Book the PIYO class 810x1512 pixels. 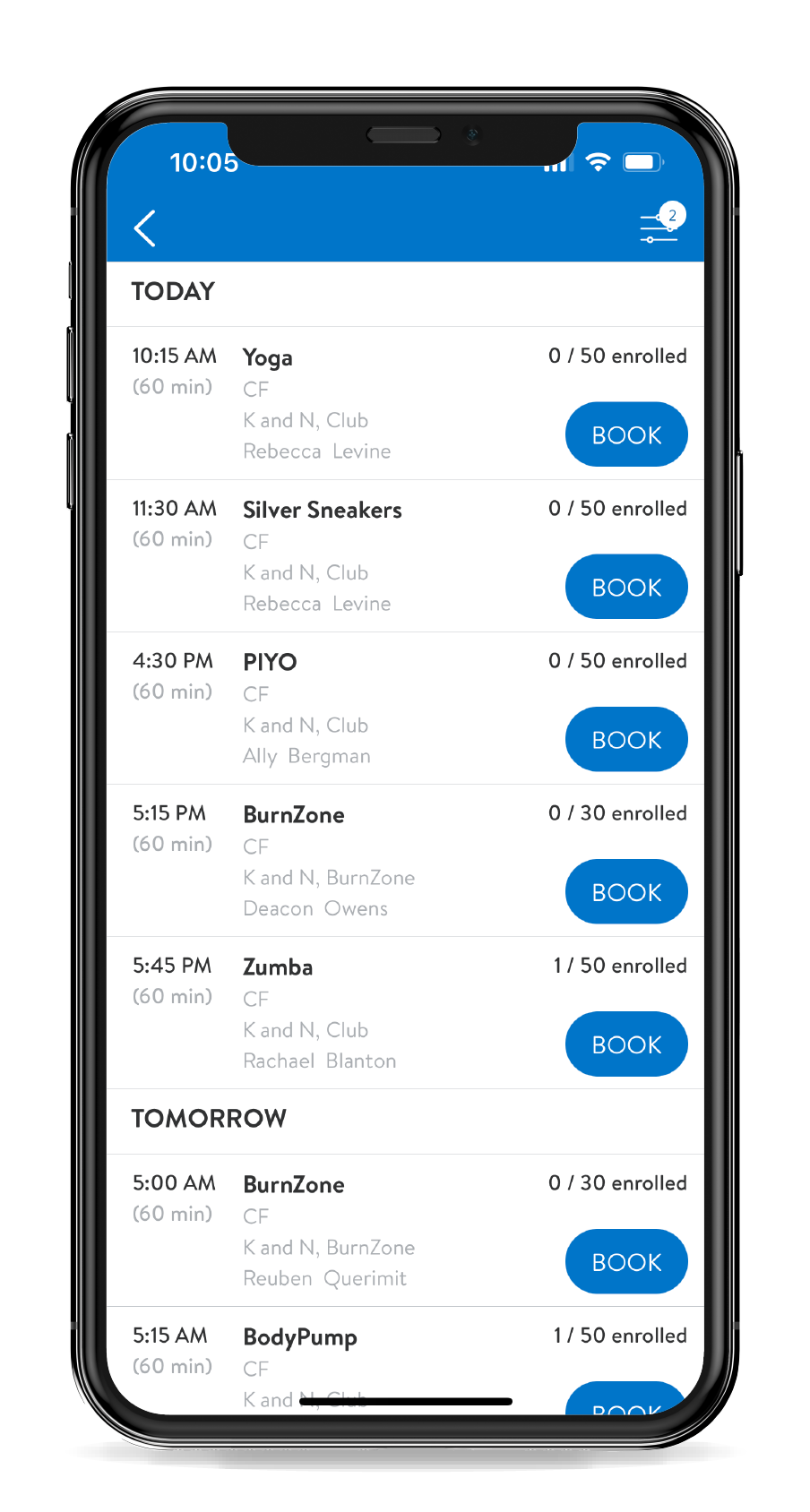[x=625, y=739]
